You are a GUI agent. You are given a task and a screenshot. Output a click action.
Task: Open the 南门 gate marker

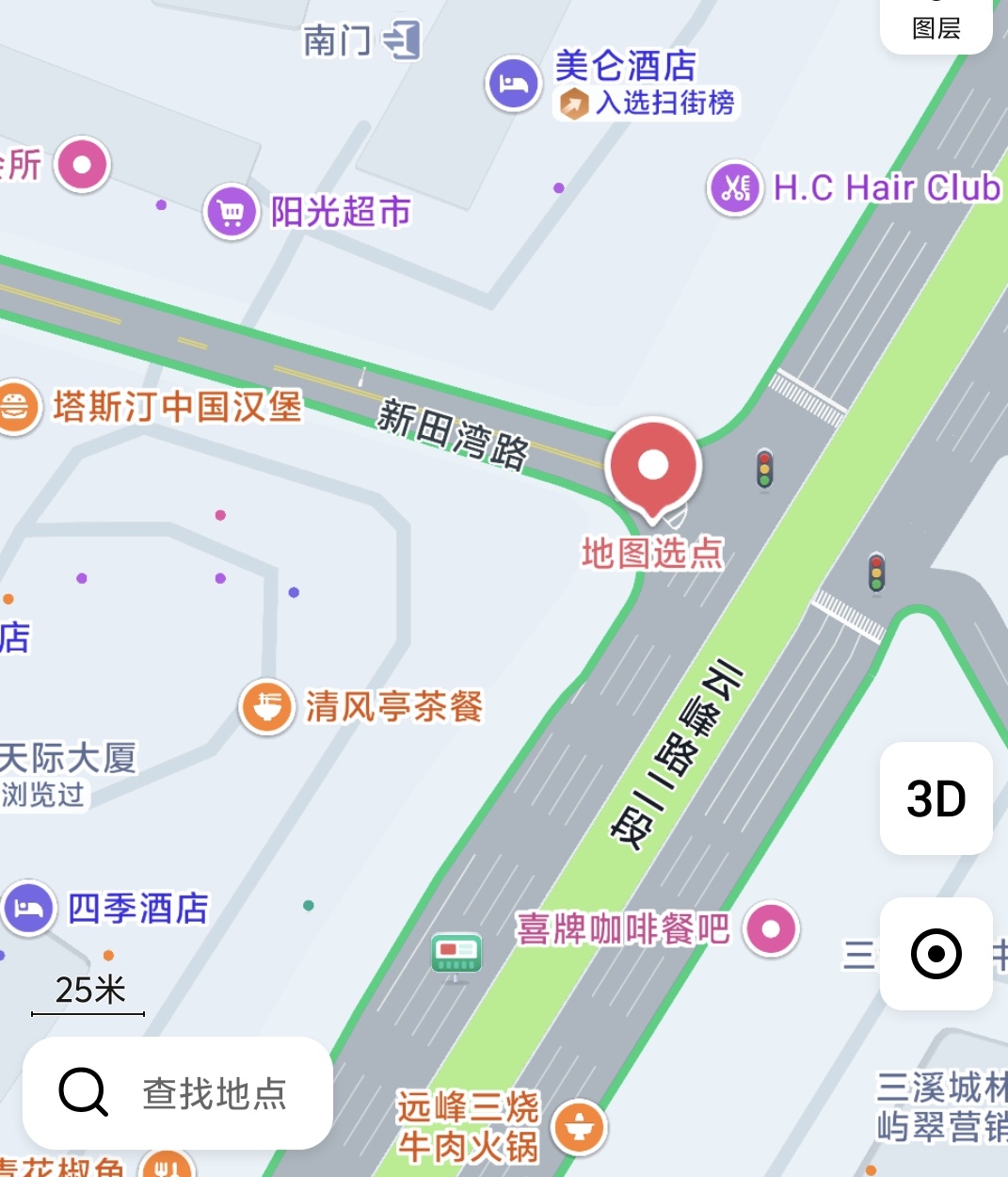tap(402, 41)
